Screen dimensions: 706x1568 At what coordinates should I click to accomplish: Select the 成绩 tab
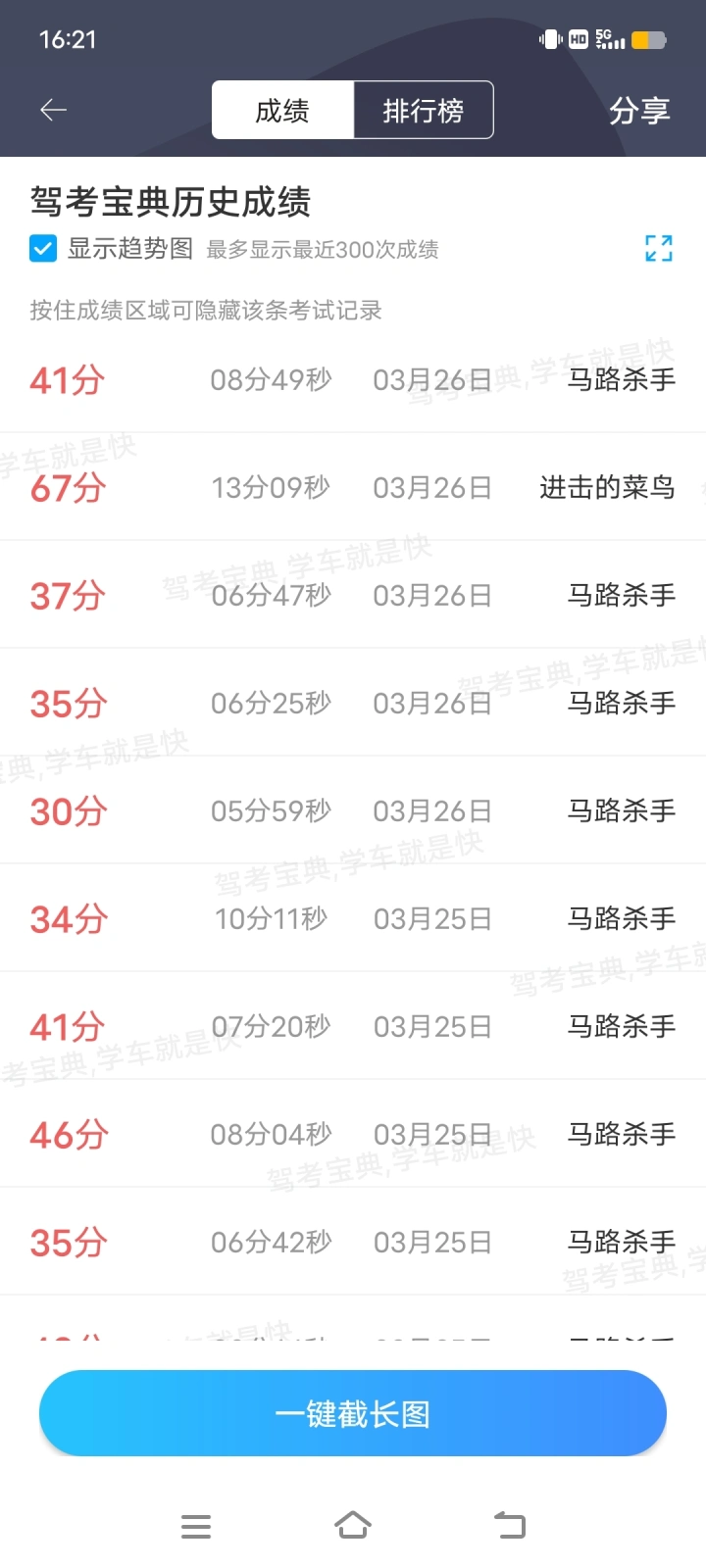point(282,110)
